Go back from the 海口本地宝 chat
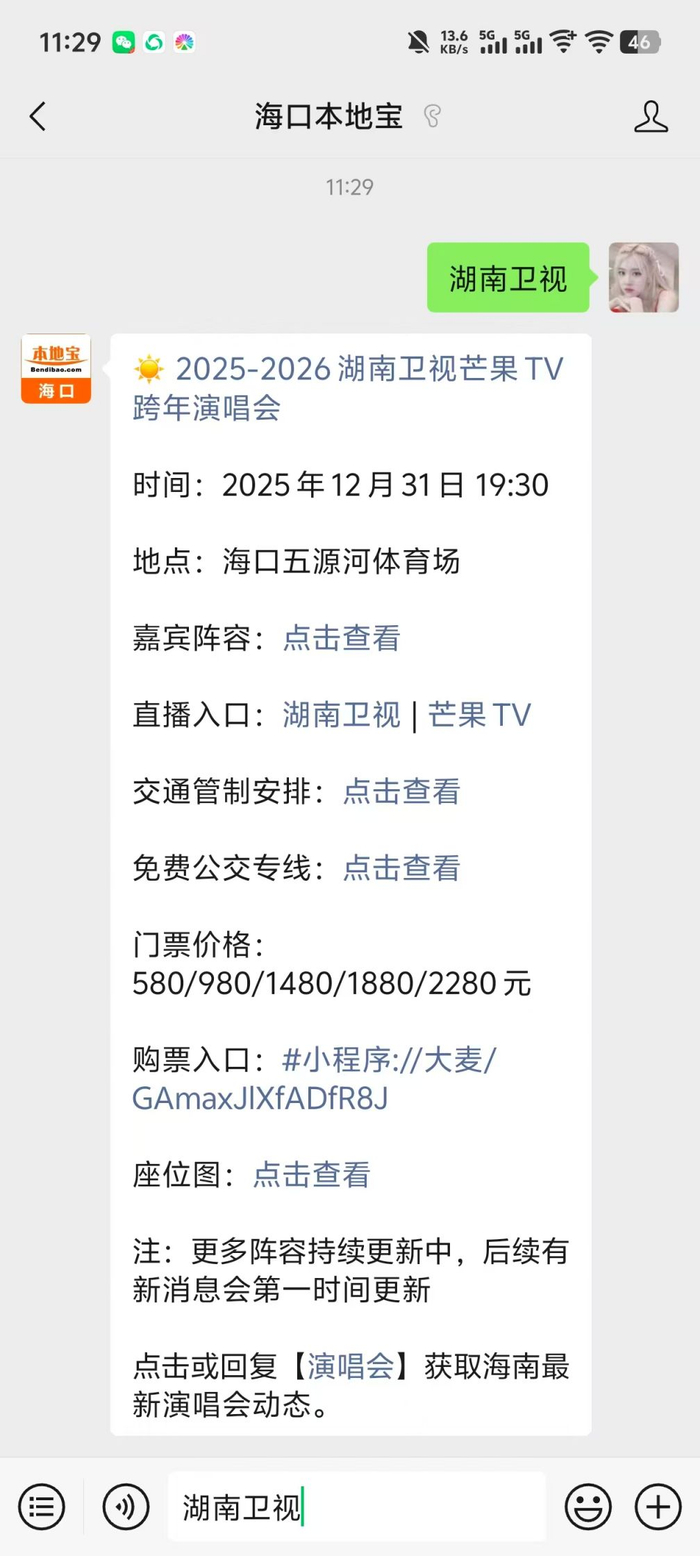This screenshot has width=700, height=1556. (38, 117)
